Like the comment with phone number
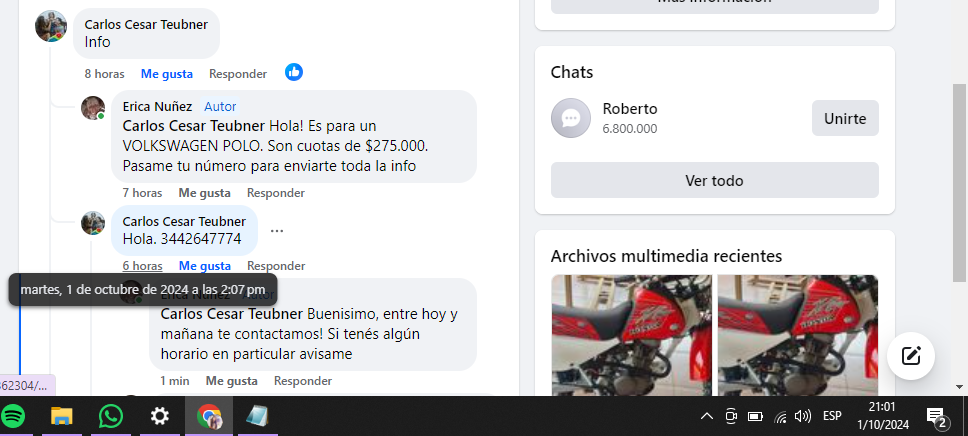968x436 pixels. click(204, 266)
